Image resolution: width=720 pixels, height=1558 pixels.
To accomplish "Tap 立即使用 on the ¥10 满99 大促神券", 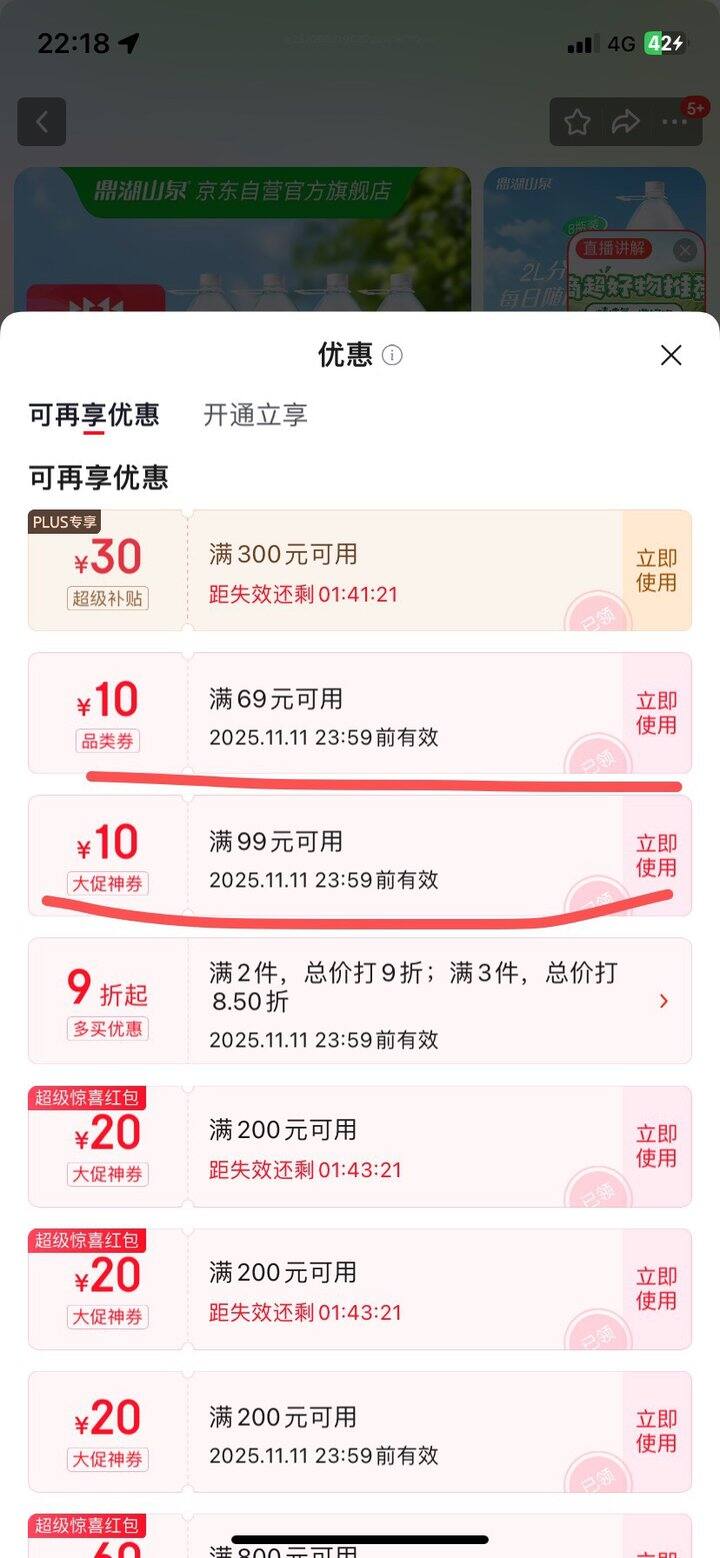I will coord(656,856).
